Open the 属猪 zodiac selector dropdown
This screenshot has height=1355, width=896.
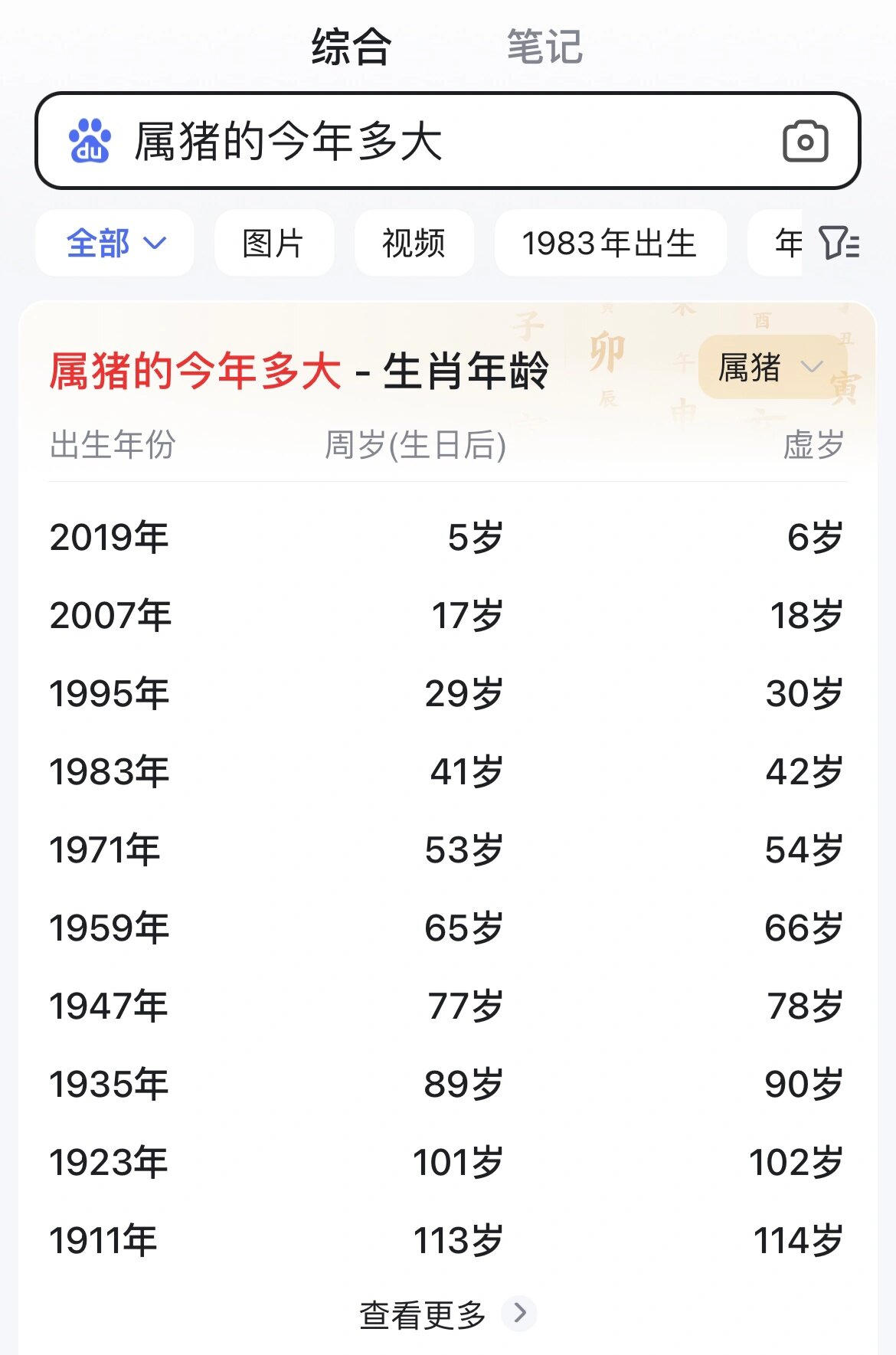click(767, 367)
